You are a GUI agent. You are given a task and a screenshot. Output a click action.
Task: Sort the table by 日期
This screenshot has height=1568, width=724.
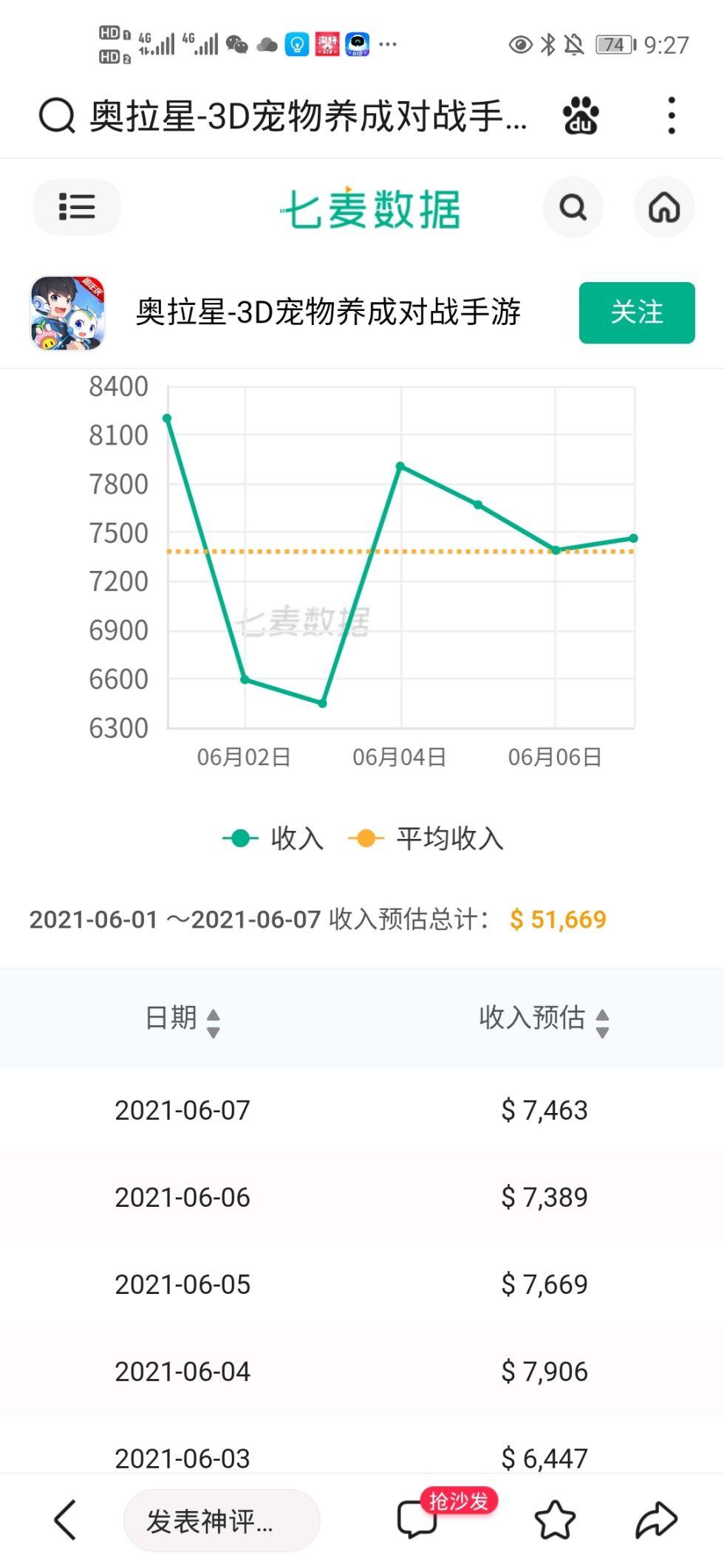(x=182, y=1019)
